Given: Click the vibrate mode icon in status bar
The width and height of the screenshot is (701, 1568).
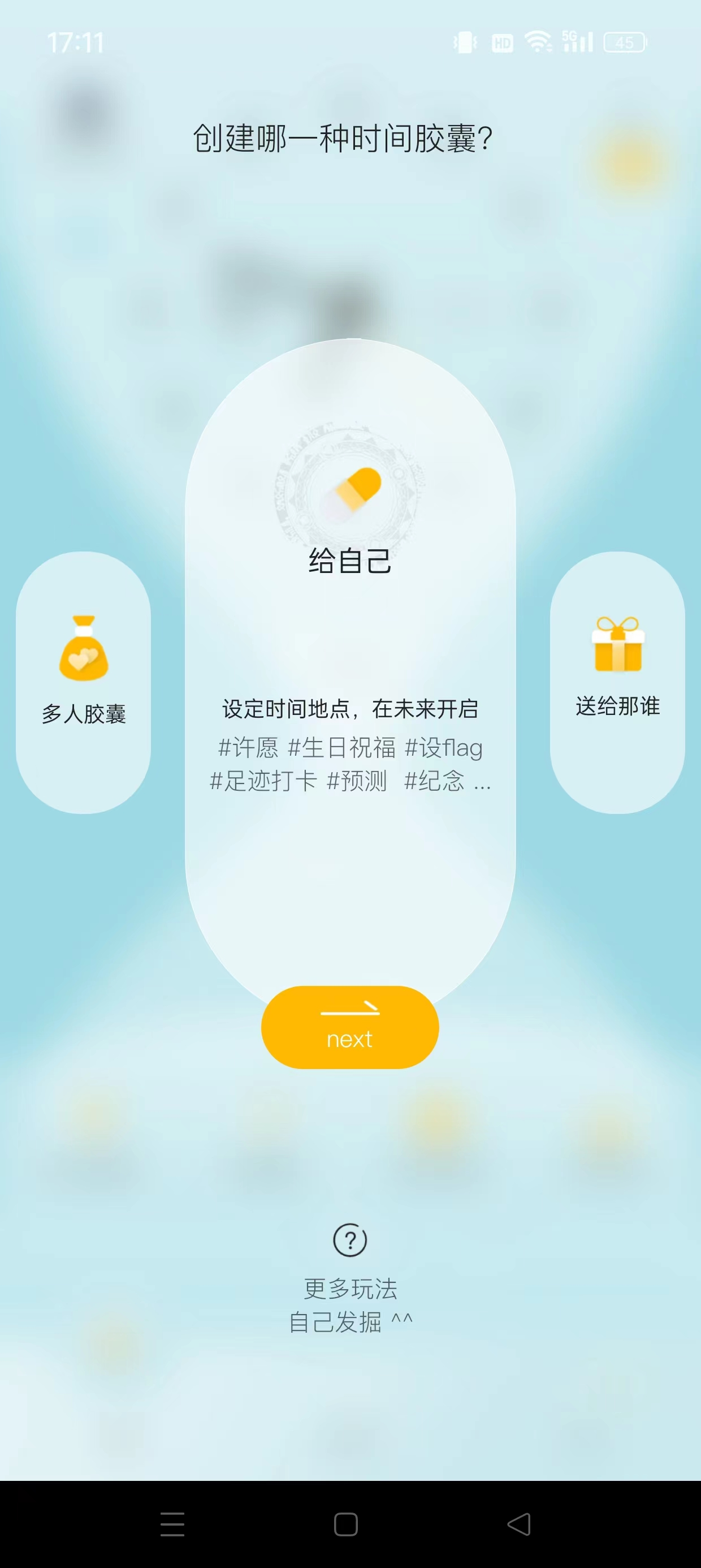Looking at the screenshot, I should tap(464, 41).
